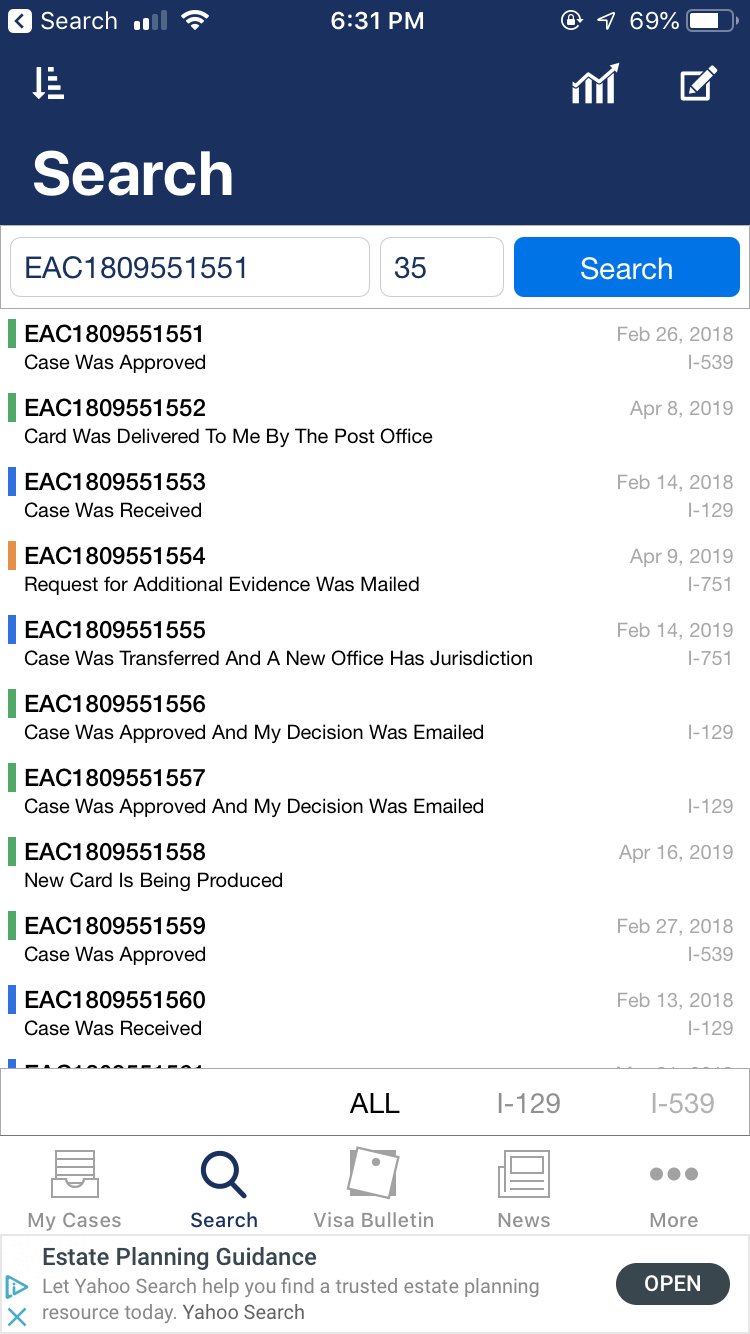Viewport: 750px width, 1334px height.
Task: Filter results by I-129 form
Action: point(528,1103)
